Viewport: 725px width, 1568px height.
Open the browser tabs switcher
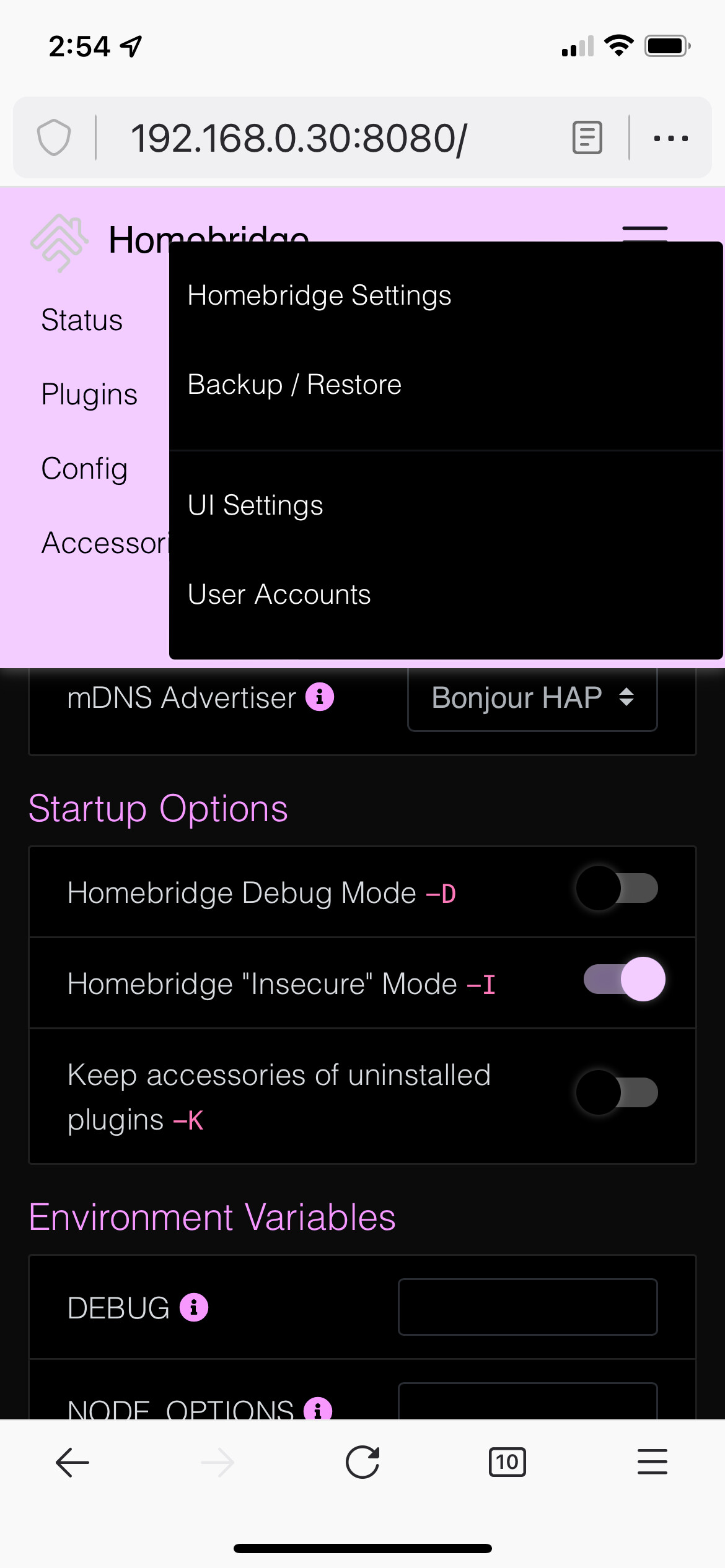click(507, 1462)
